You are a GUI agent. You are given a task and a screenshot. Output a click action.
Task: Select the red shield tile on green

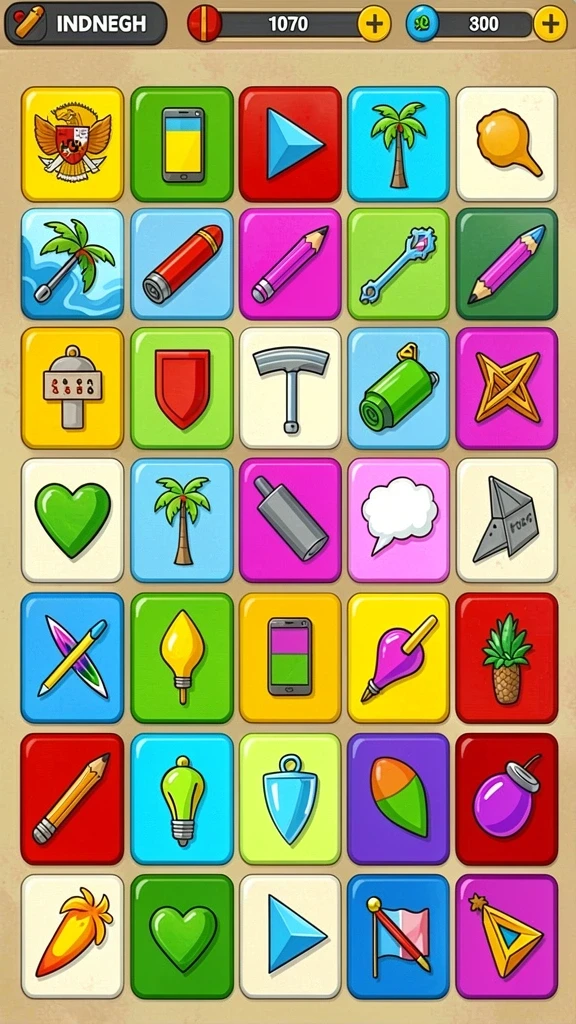[x=182, y=388]
